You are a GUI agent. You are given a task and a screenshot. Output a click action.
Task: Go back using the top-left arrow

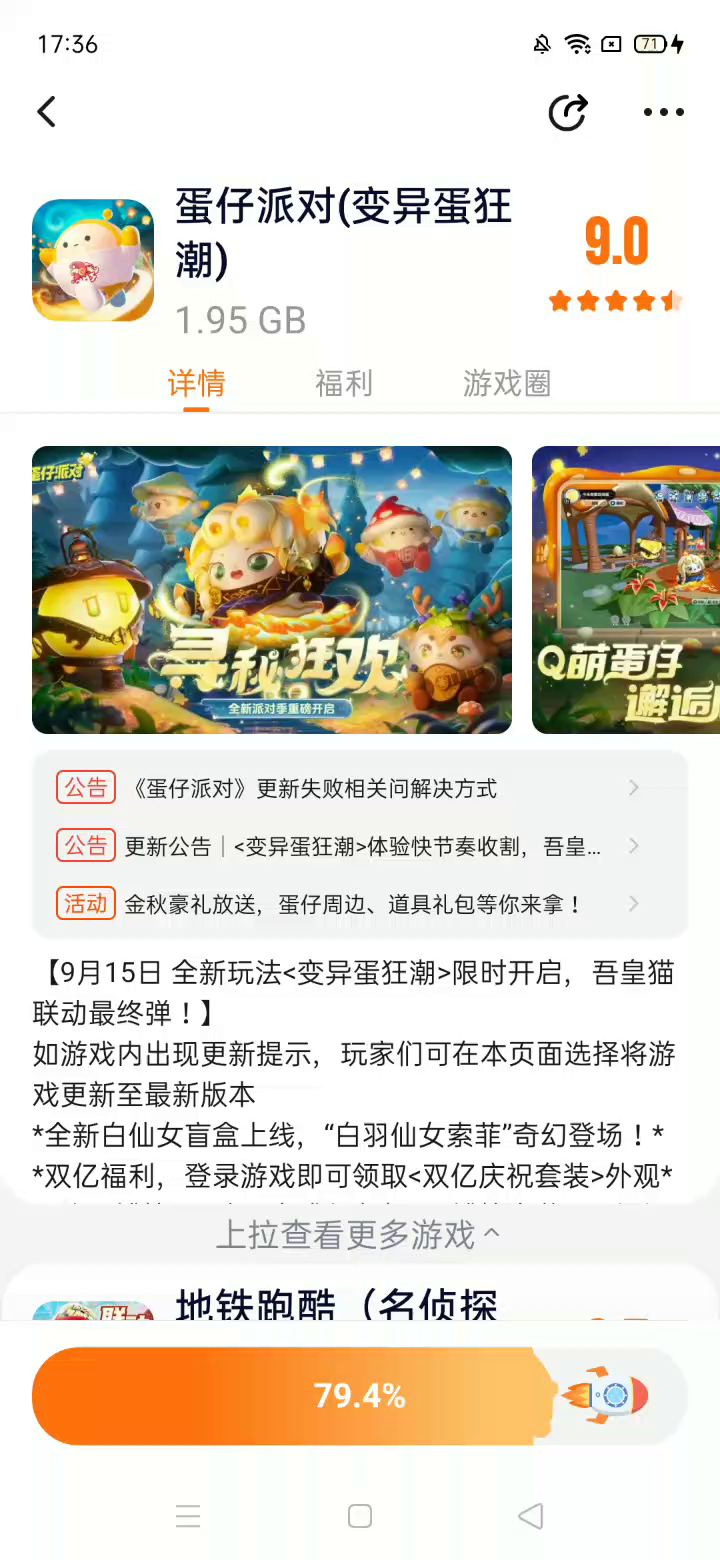47,111
